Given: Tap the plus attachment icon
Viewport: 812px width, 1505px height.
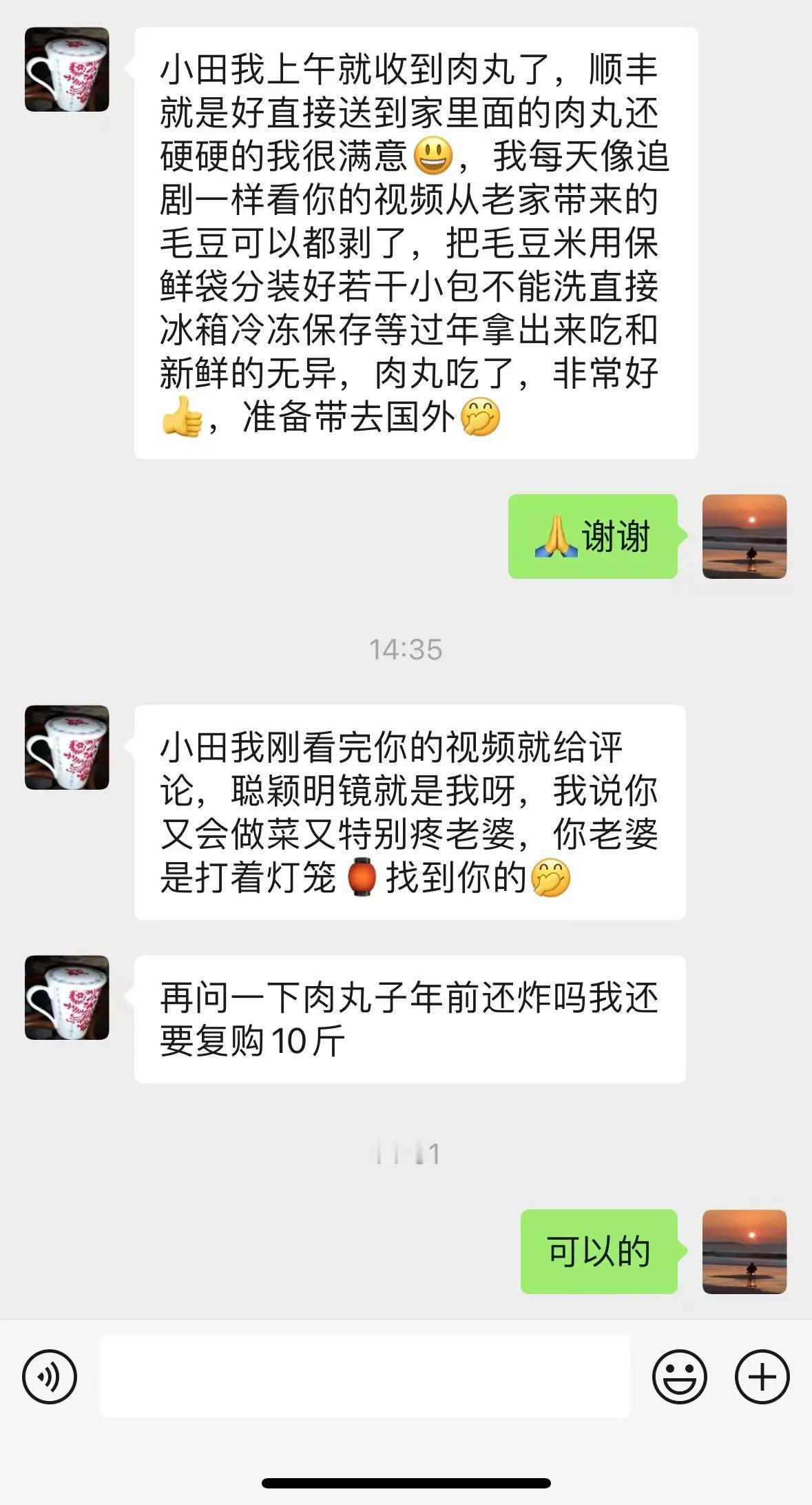Looking at the screenshot, I should tap(761, 1375).
